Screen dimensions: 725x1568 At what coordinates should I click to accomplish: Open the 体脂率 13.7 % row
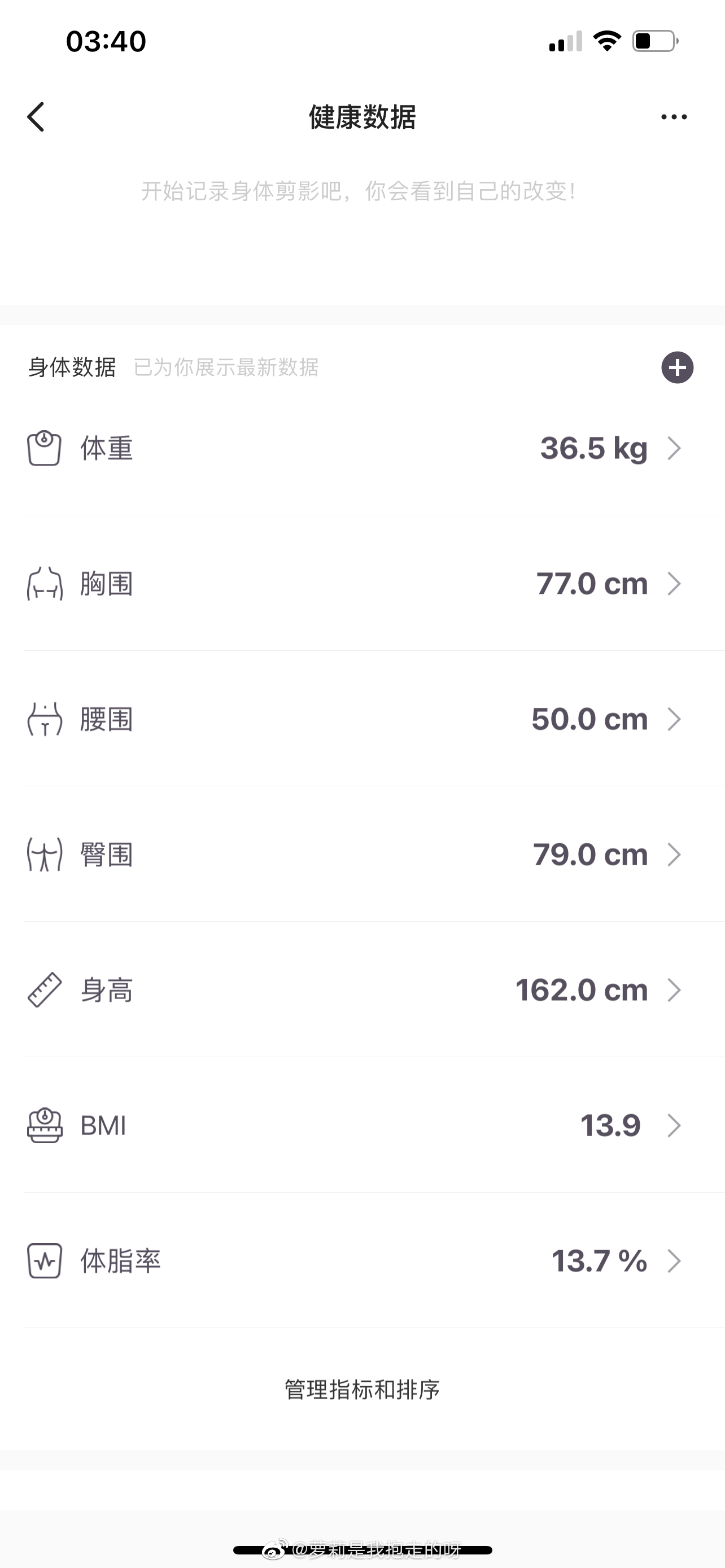[362, 1260]
